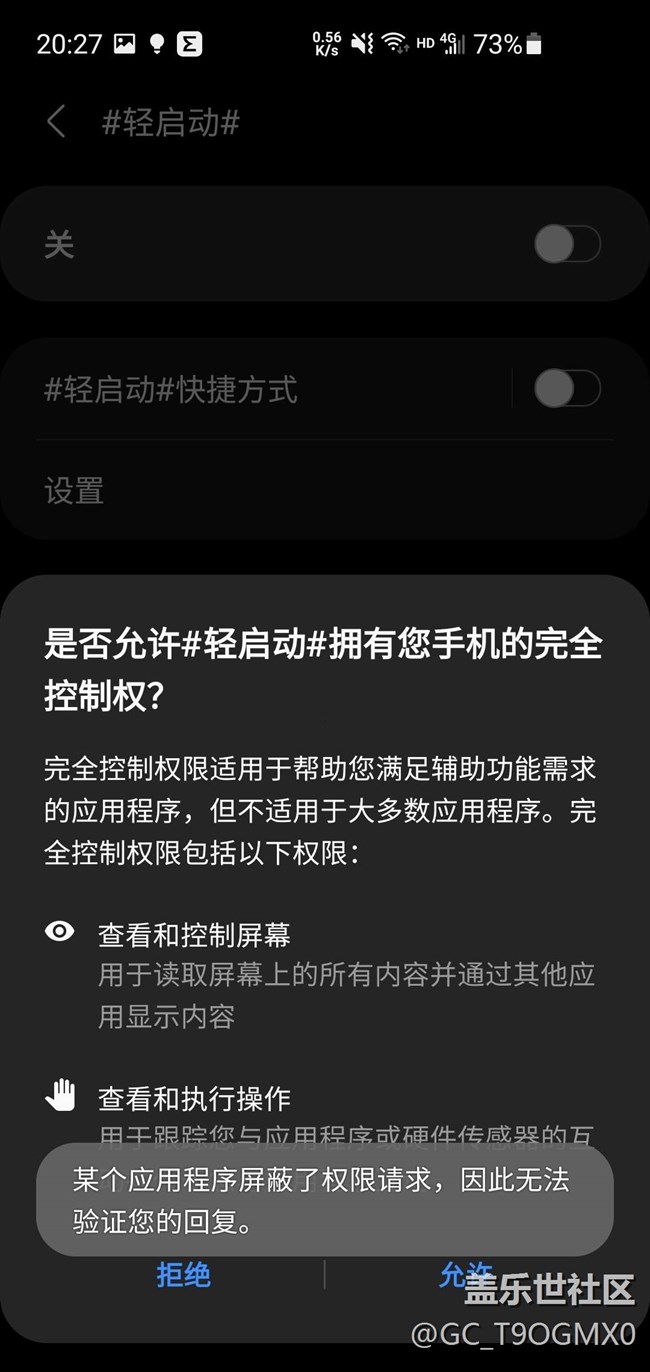Go back from the #轻启动# page
Image resolution: width=650 pixels, height=1372 pixels.
point(56,123)
